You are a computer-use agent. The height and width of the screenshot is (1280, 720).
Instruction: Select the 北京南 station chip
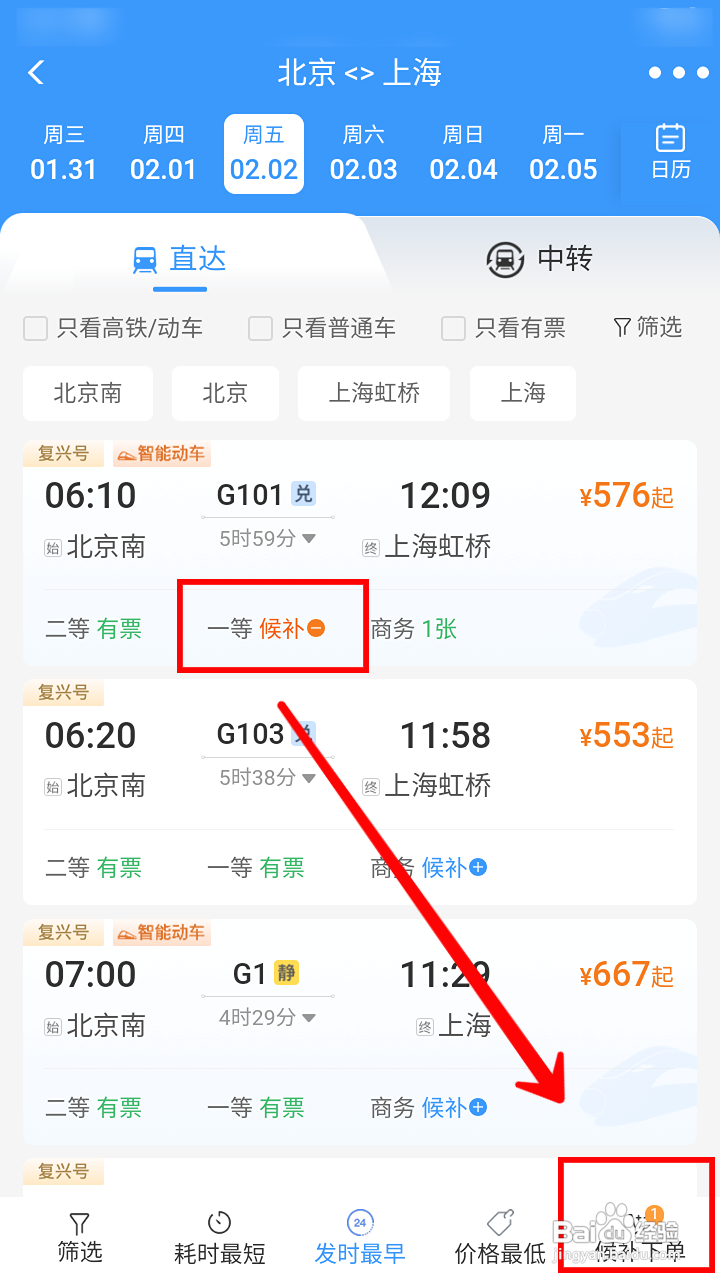(x=88, y=394)
